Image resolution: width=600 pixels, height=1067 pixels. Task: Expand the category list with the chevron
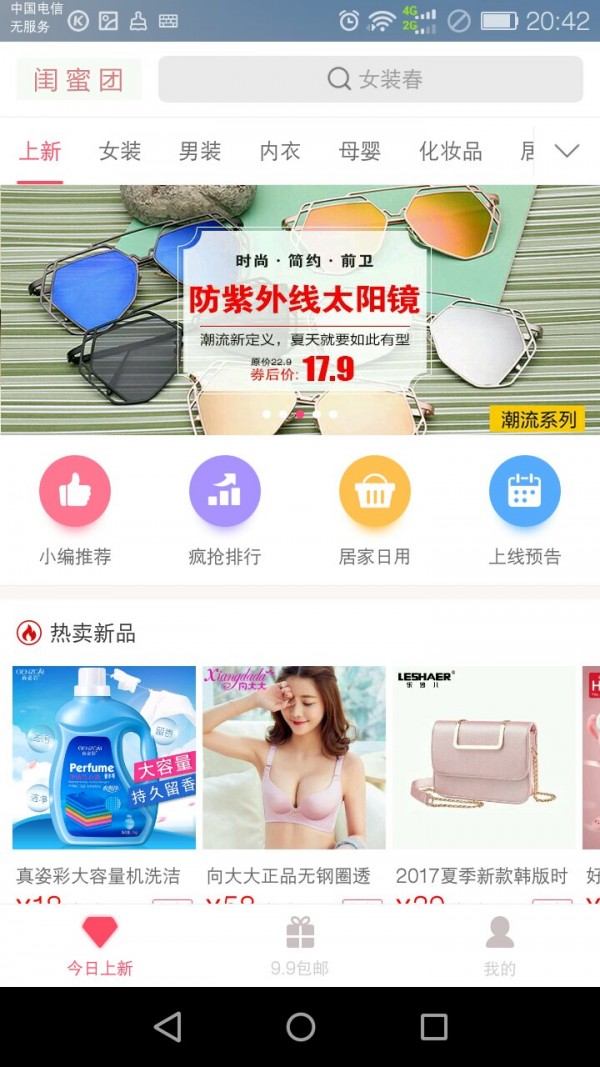click(x=567, y=151)
